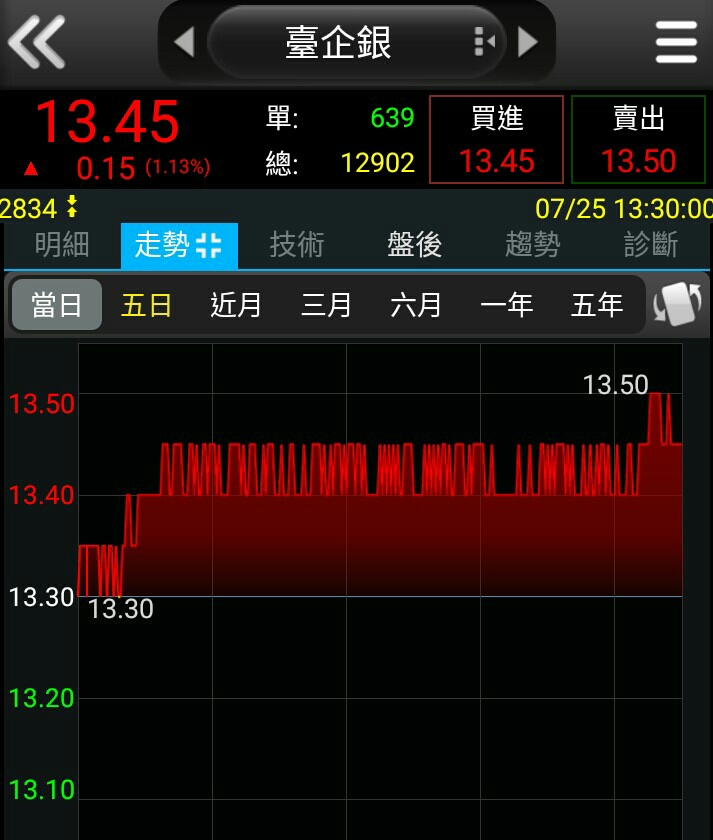Switch to the 盤後 tab
This screenshot has width=713, height=840.
coord(415,245)
